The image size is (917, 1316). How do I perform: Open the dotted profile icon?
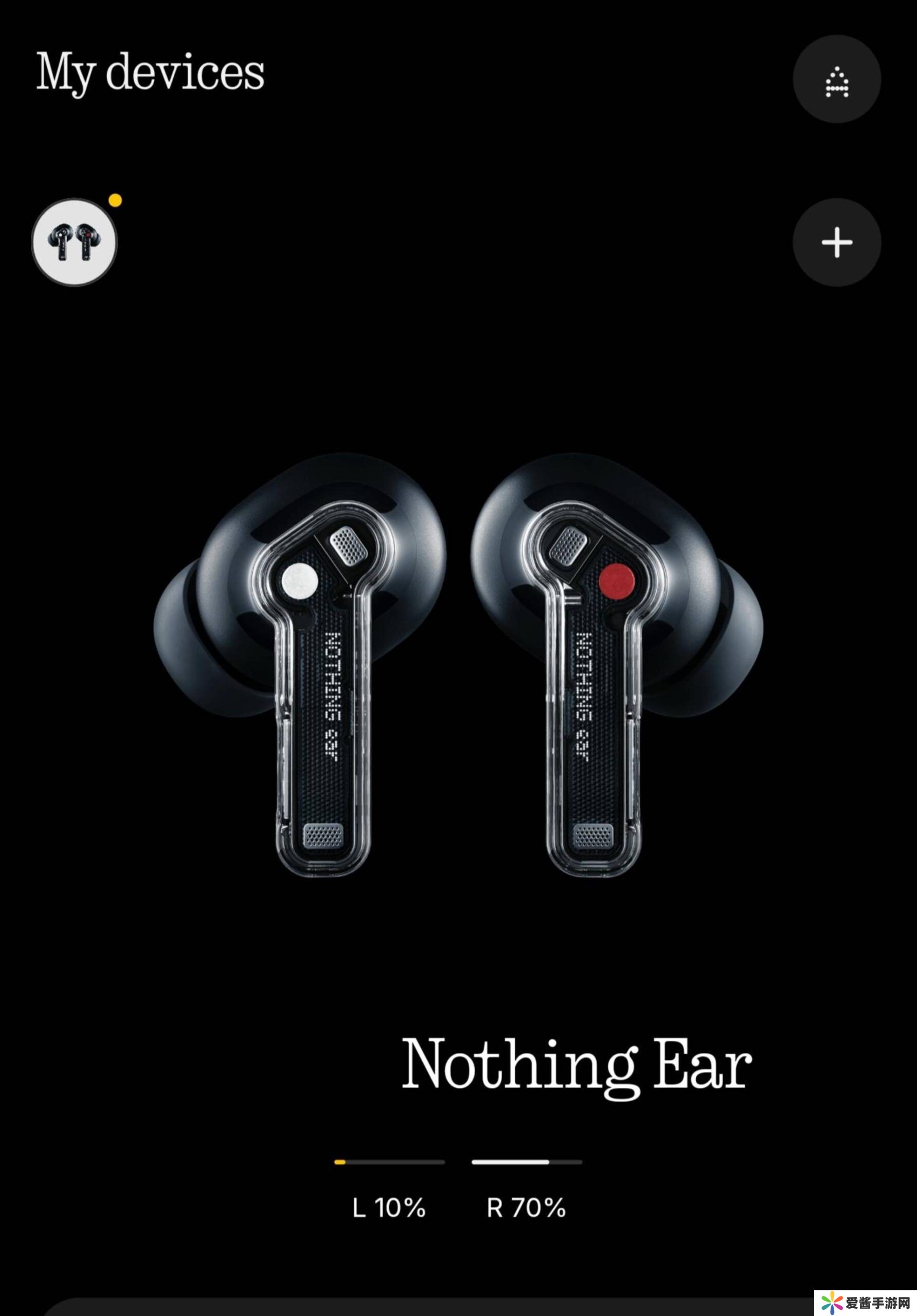pyautogui.click(x=836, y=79)
